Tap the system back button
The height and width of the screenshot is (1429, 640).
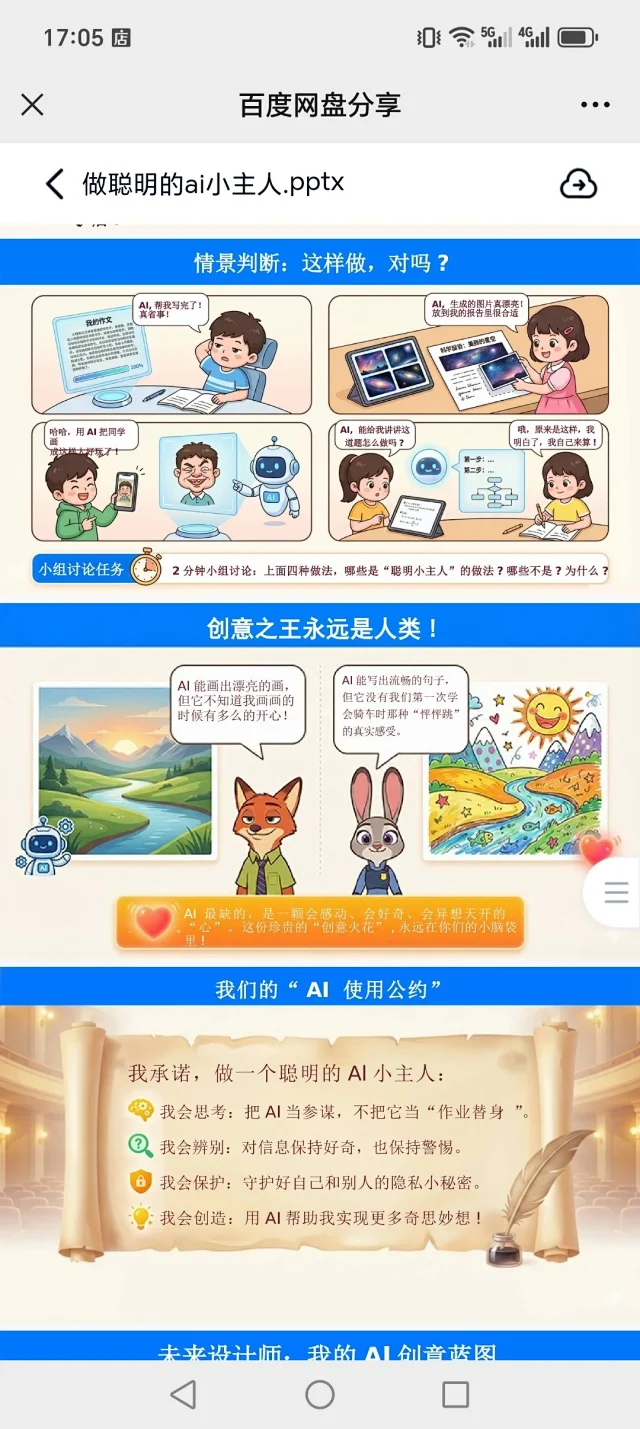pos(183,1394)
